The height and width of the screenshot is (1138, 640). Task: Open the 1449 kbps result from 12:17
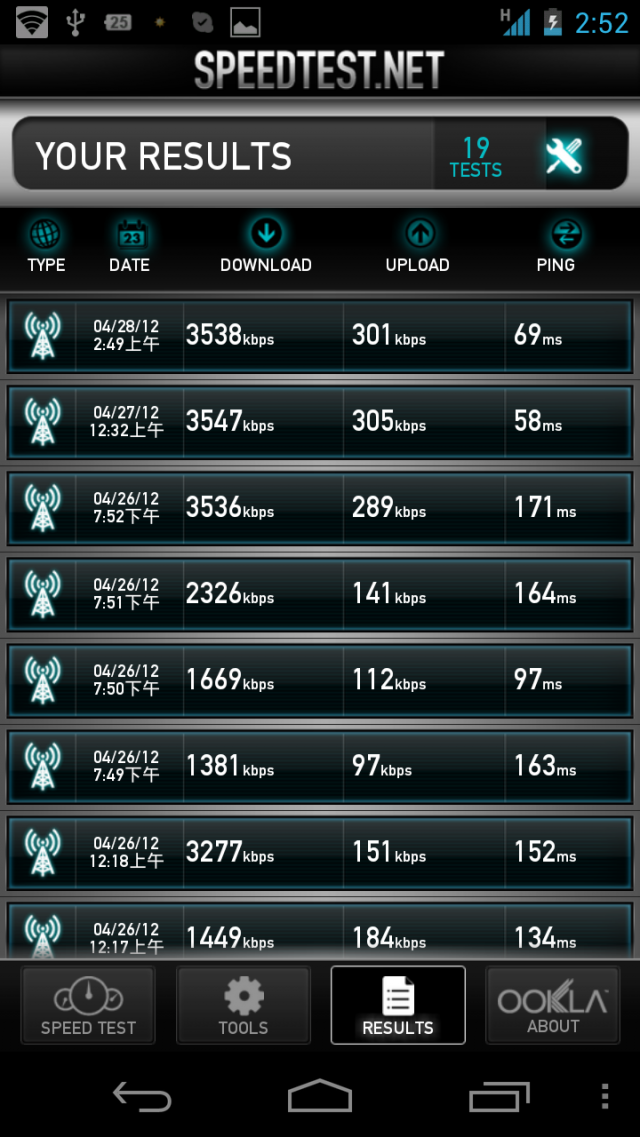[x=320, y=934]
